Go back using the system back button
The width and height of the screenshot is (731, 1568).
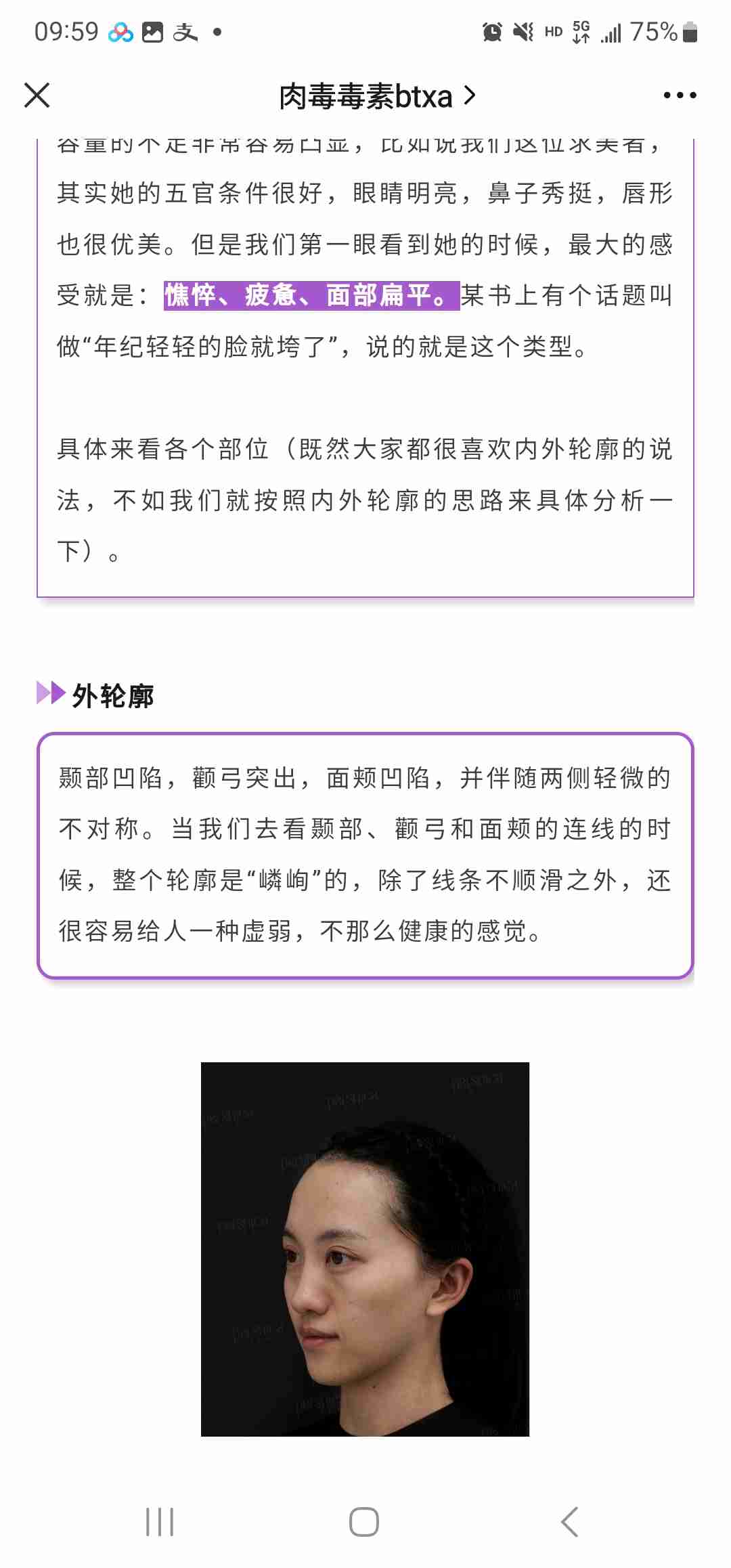570,1522
